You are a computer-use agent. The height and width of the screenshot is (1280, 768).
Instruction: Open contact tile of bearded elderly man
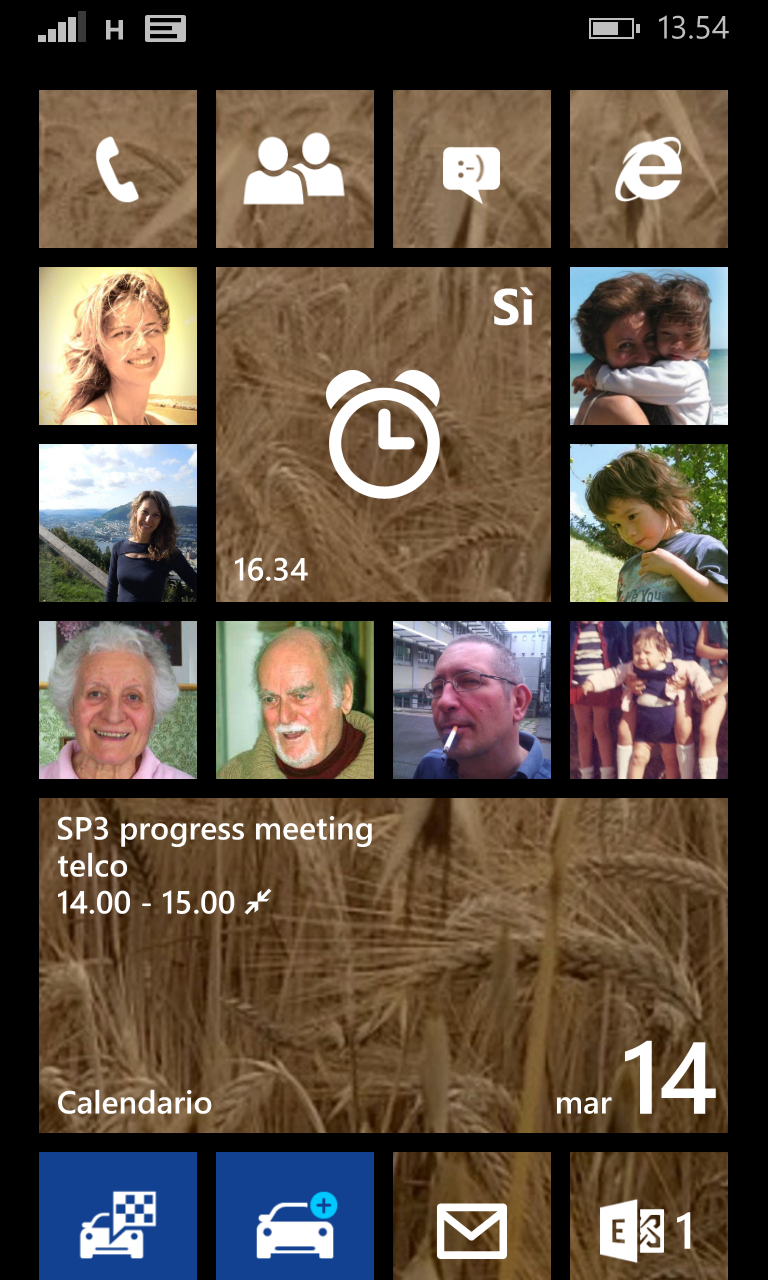click(x=295, y=700)
